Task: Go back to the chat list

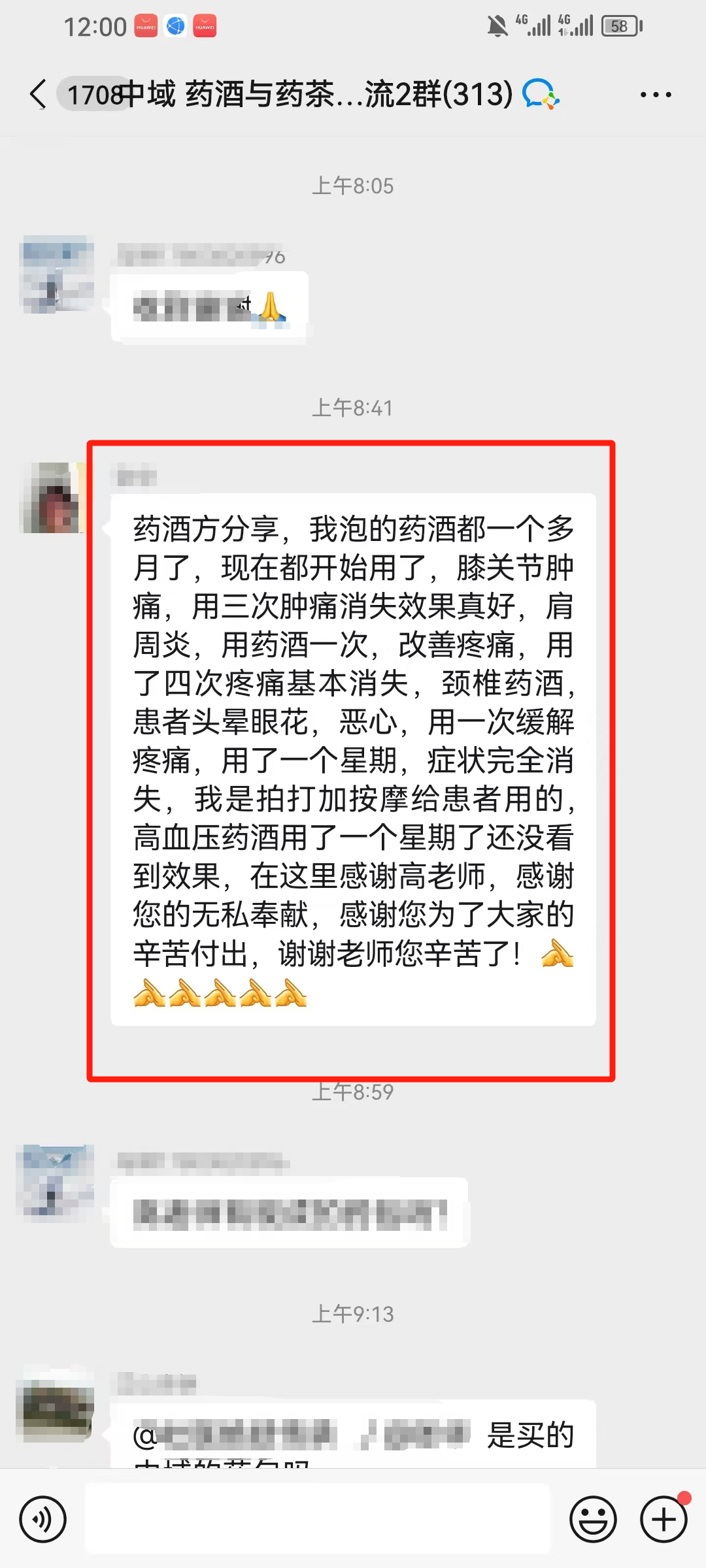Action: pyautogui.click(x=39, y=94)
